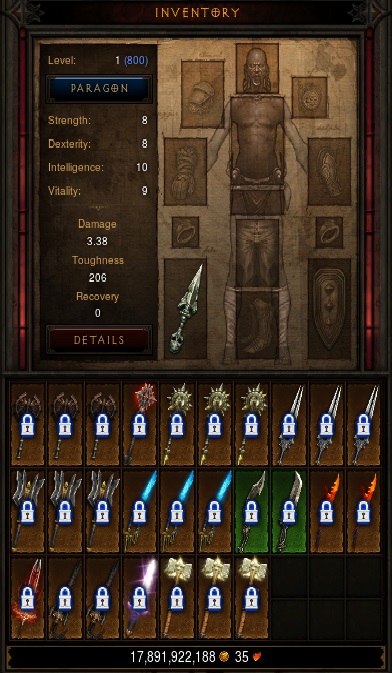Tap the empty bracers slot
The width and height of the screenshot is (392, 673).
point(329,171)
